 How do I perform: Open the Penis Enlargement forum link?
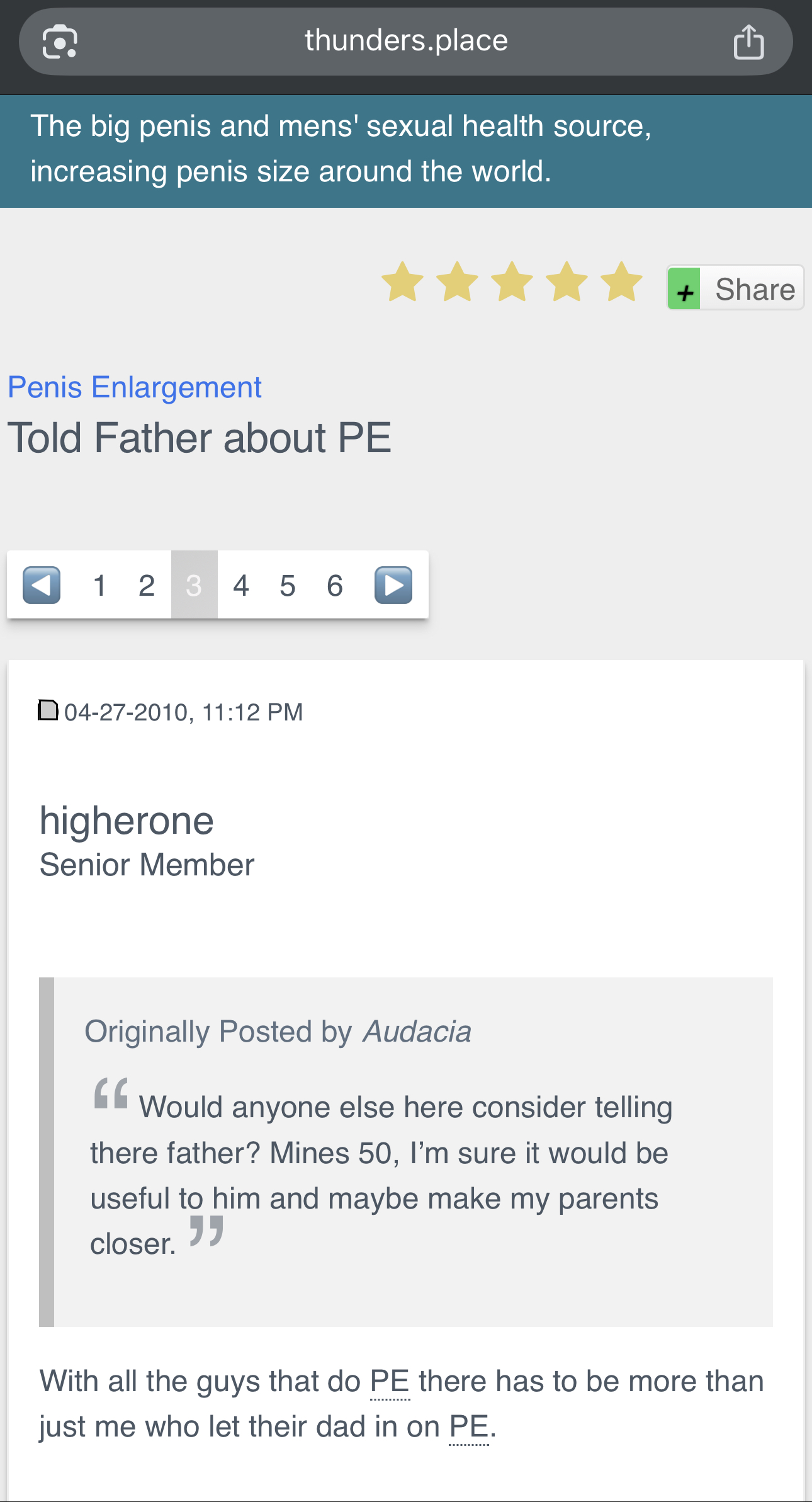pyautogui.click(x=135, y=387)
